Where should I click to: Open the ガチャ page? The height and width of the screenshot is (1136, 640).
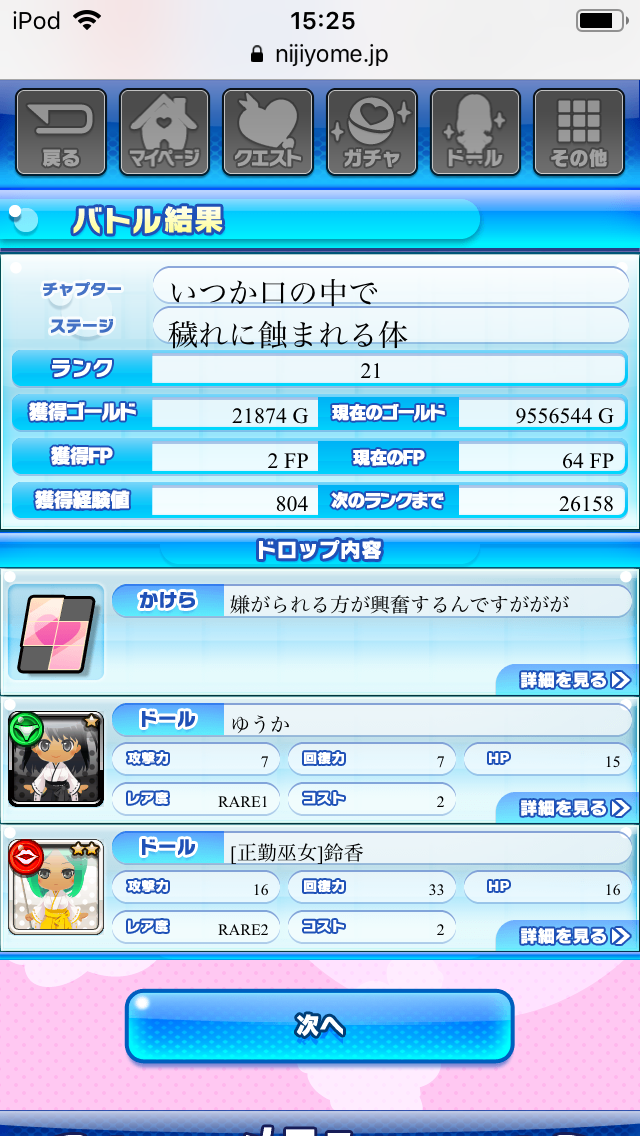click(x=372, y=132)
